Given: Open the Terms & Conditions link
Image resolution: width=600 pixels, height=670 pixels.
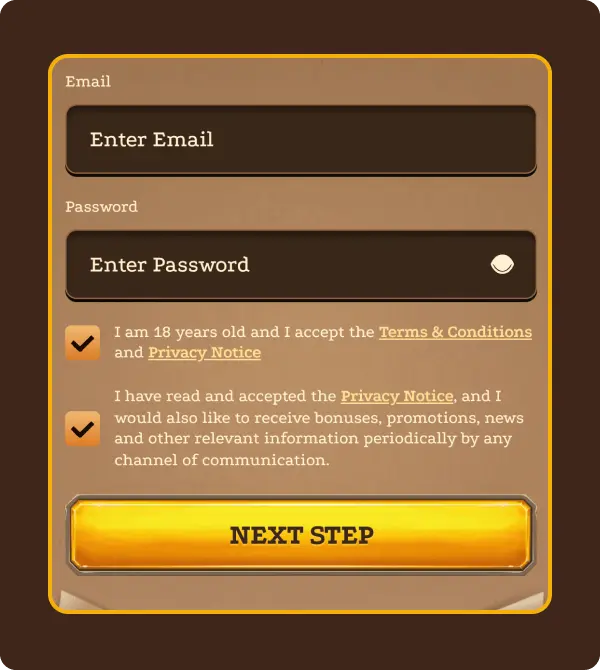Looking at the screenshot, I should 455,332.
